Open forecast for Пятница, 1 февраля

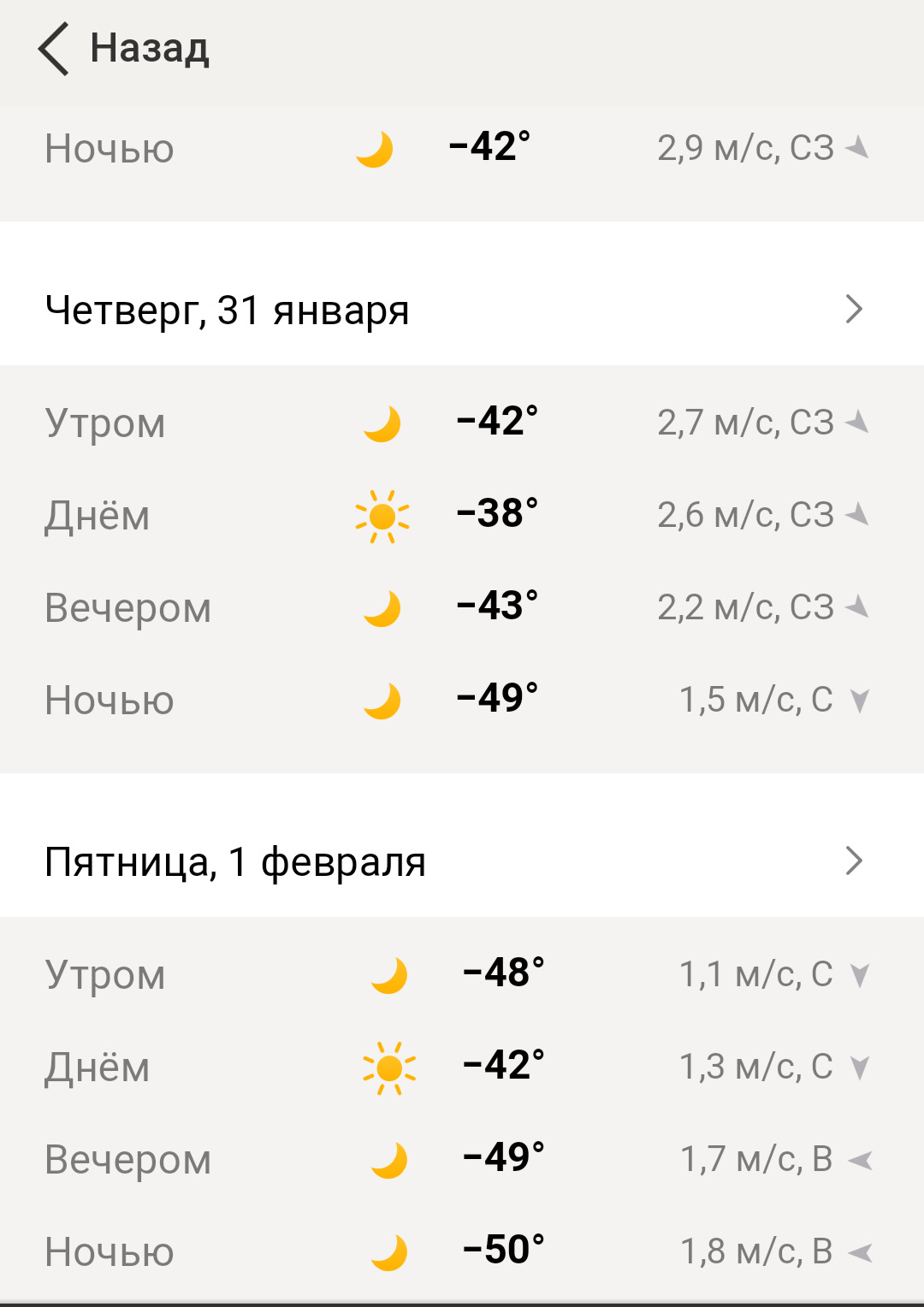462,861
